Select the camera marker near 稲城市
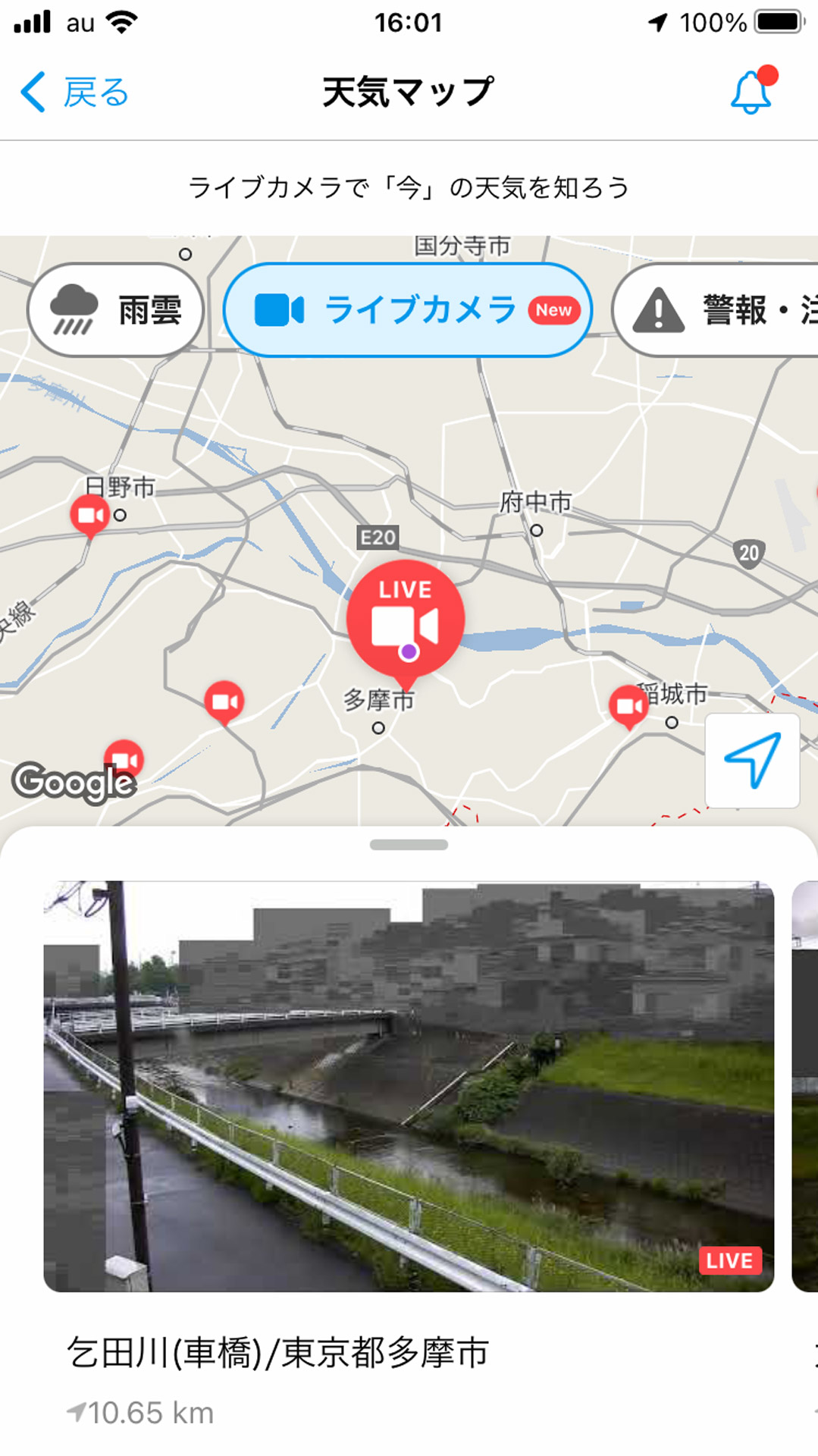 628,704
